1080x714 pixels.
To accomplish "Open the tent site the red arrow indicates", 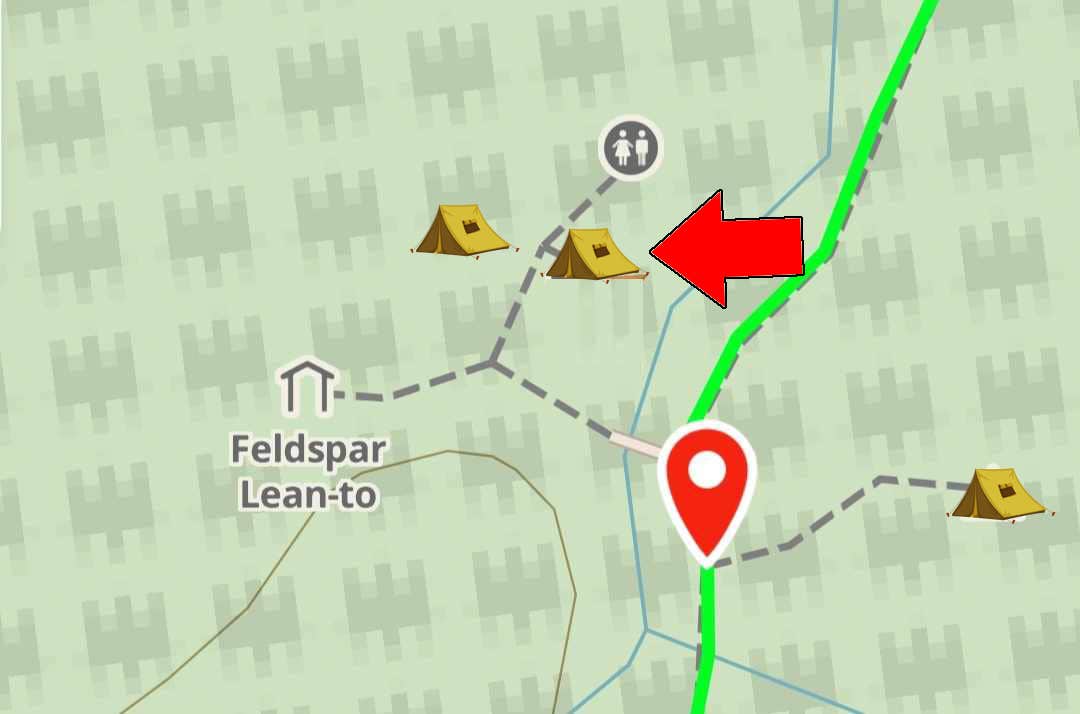I will [x=591, y=254].
